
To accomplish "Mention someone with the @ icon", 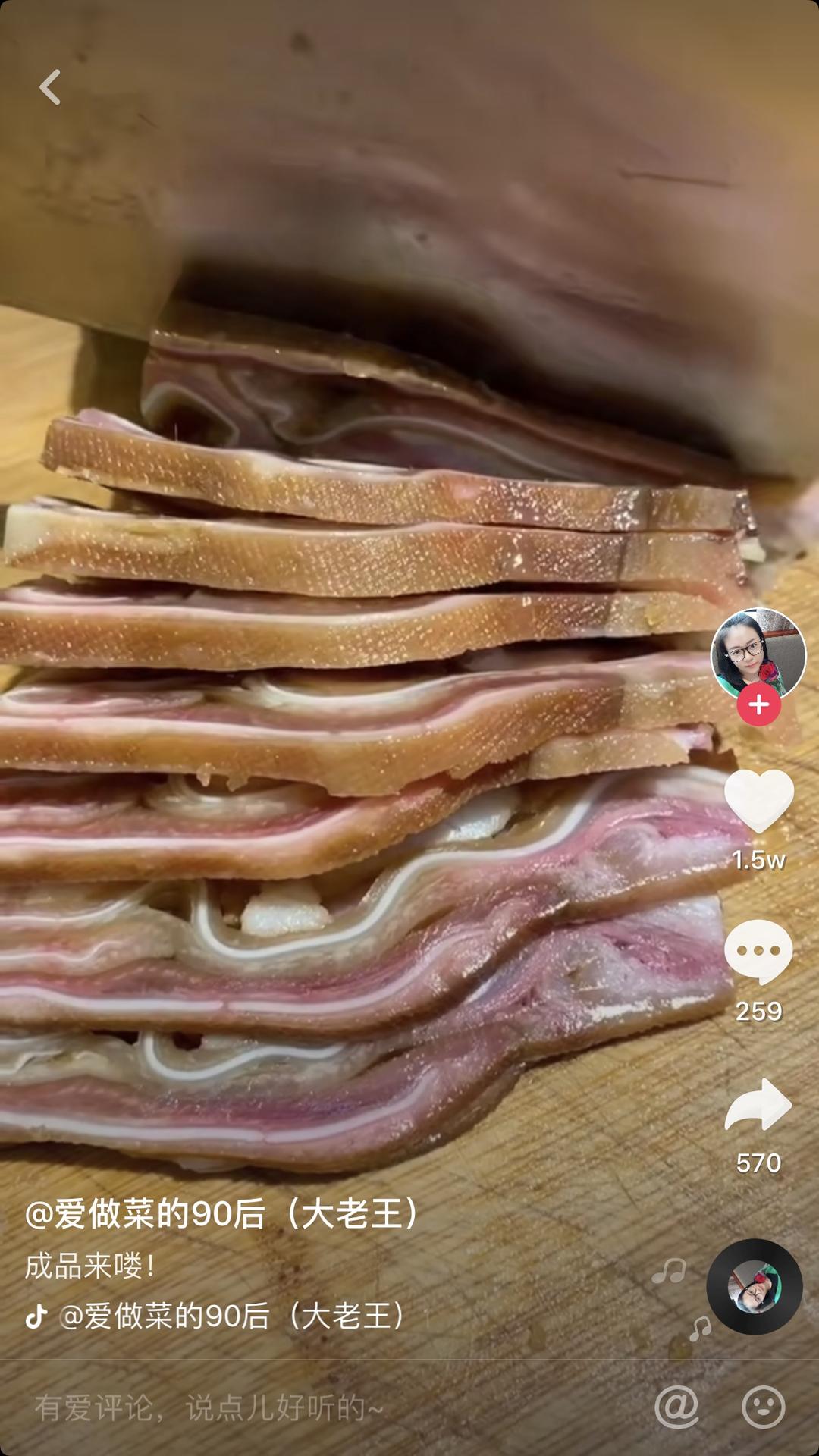I will pos(676,1407).
